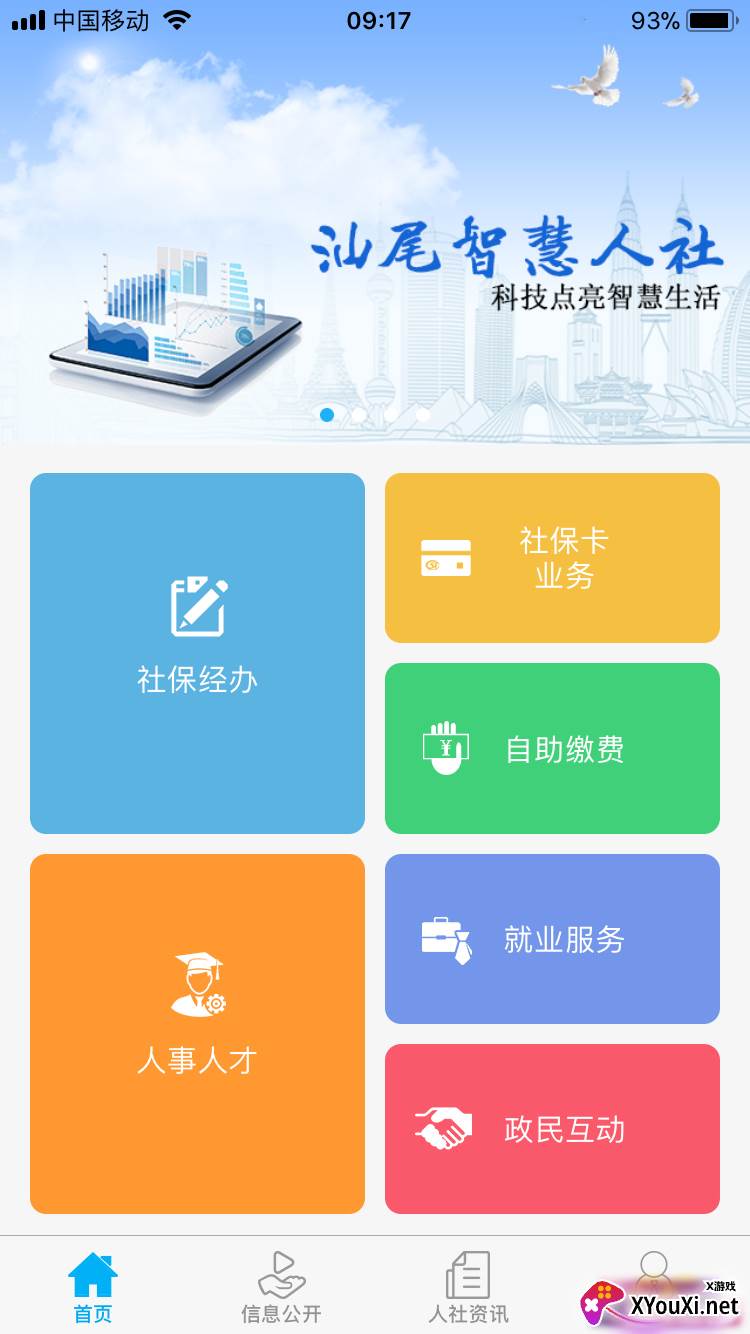Switch to the 信息公开 tab
Viewport: 750px width, 1334px height.
point(281,1287)
